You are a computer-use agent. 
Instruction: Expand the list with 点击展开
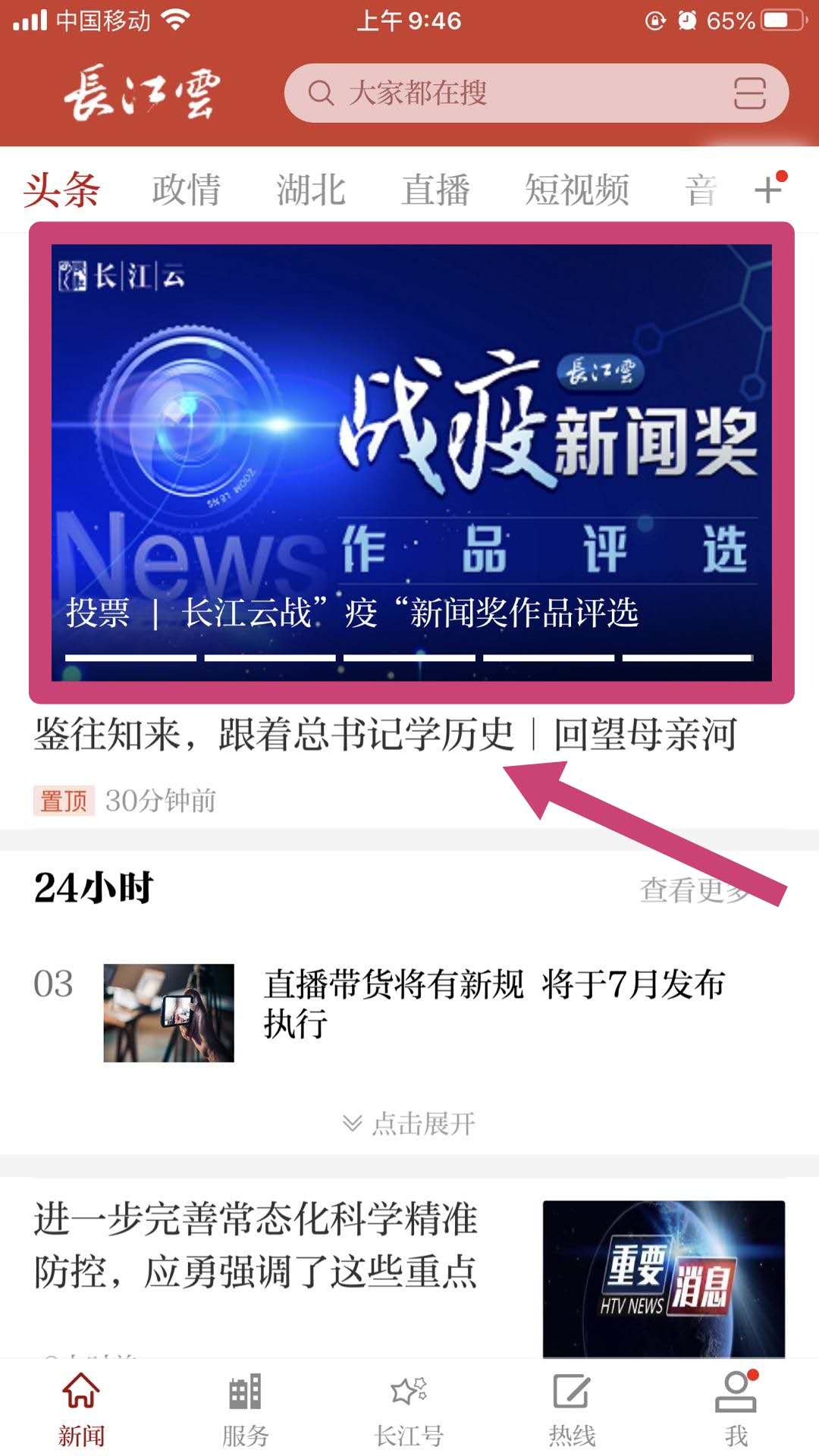pyautogui.click(x=409, y=1123)
